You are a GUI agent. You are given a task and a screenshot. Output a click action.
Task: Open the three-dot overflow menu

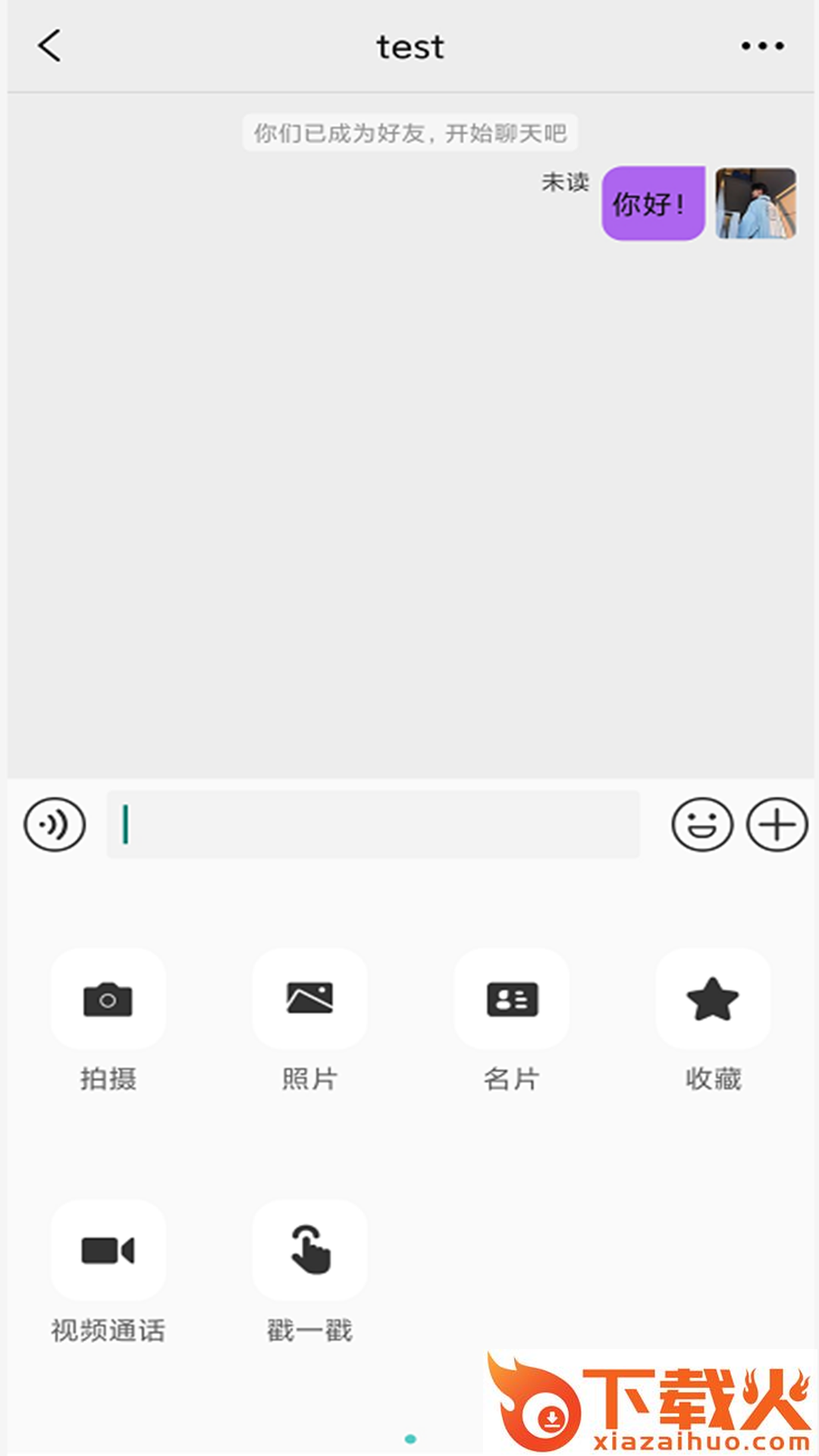pos(762,46)
